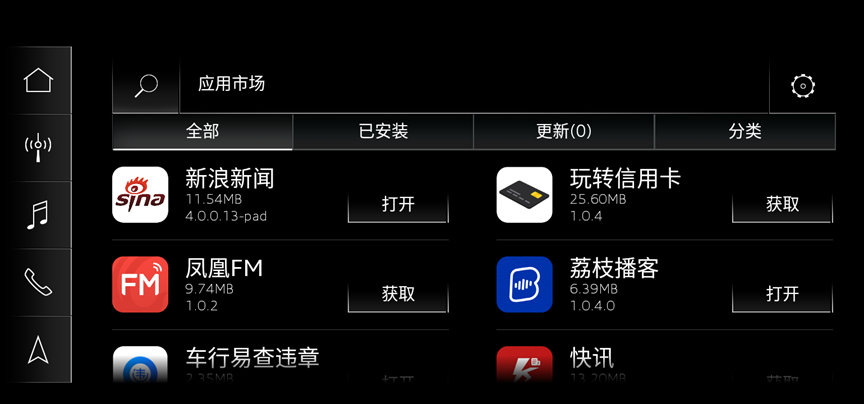864x404 pixels.
Task: View the 车行易查违章 app entry
Action: click(x=252, y=360)
